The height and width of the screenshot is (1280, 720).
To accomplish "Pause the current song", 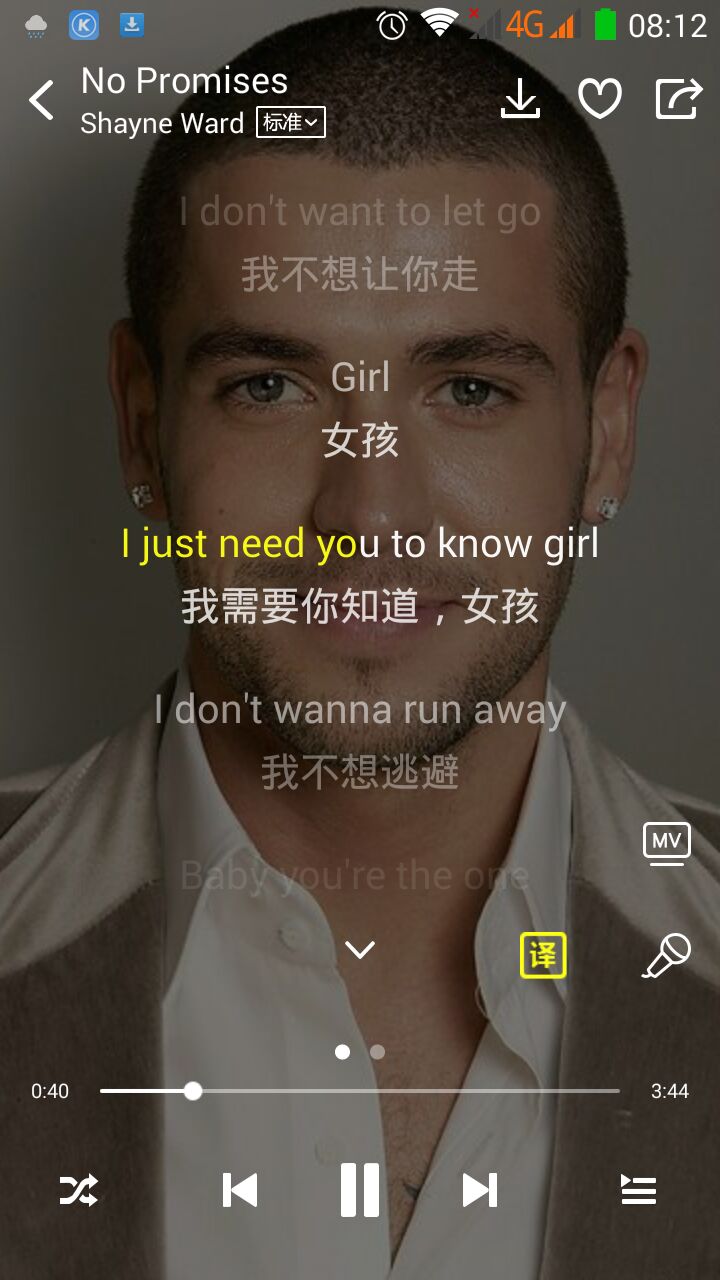I will click(x=360, y=1190).
